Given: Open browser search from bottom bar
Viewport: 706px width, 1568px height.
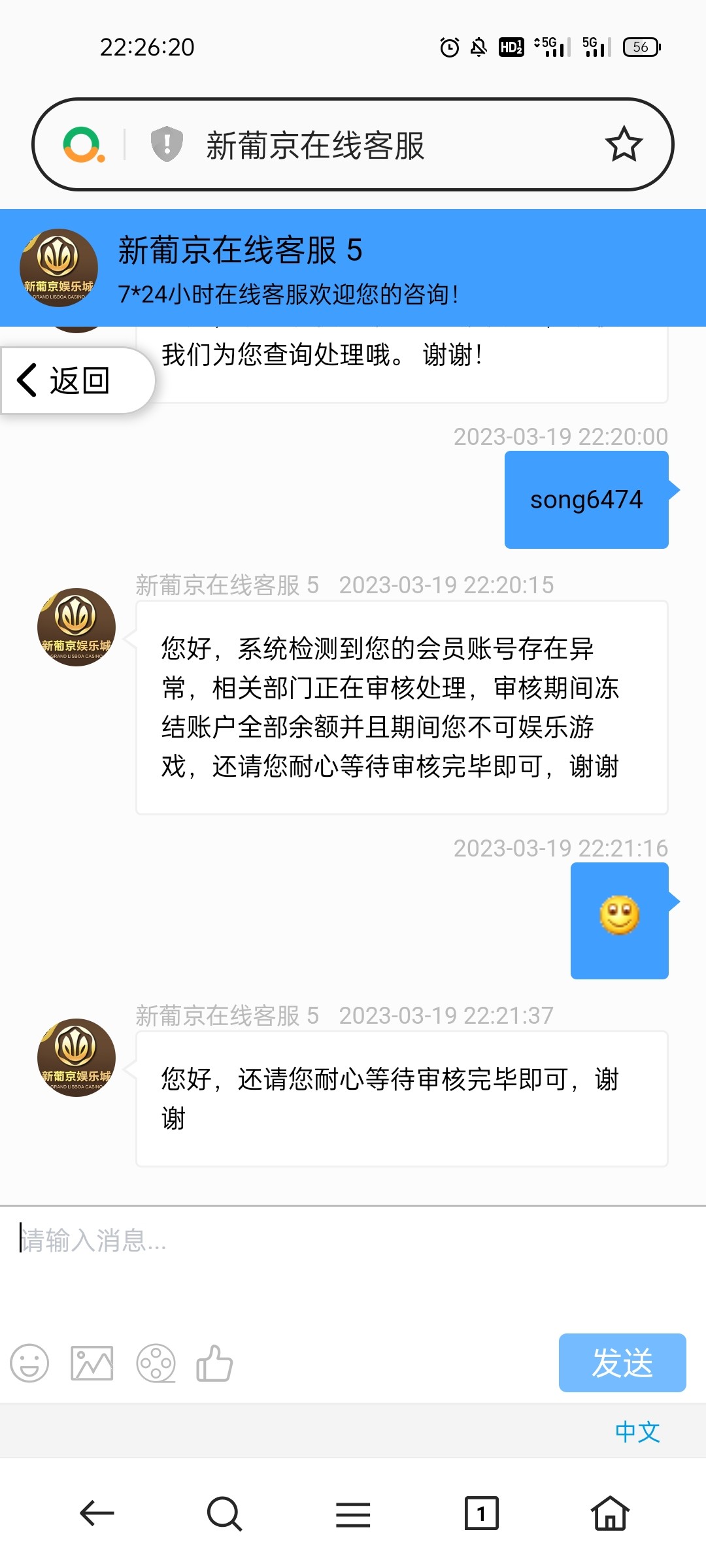Looking at the screenshot, I should point(224,1513).
